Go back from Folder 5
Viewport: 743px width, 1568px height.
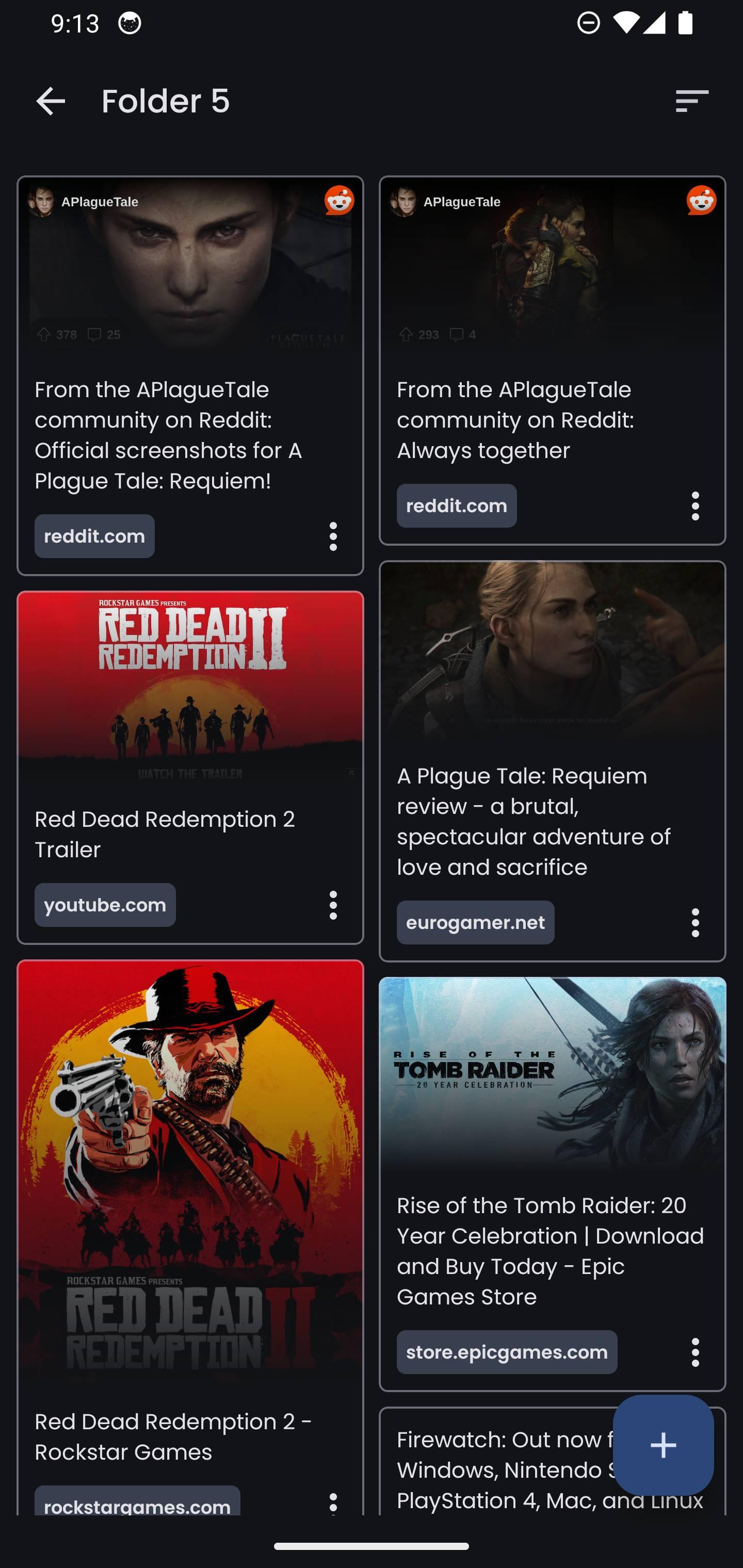pos(50,101)
